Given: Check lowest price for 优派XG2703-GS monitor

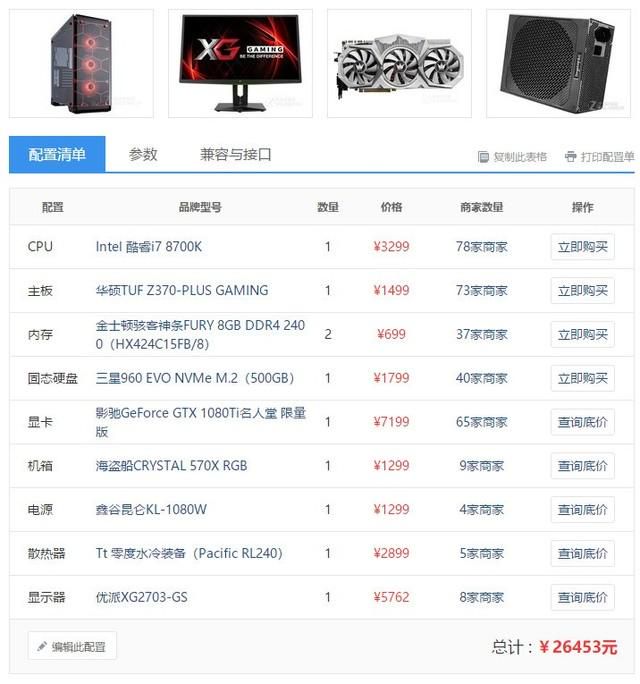Looking at the screenshot, I should [582, 598].
